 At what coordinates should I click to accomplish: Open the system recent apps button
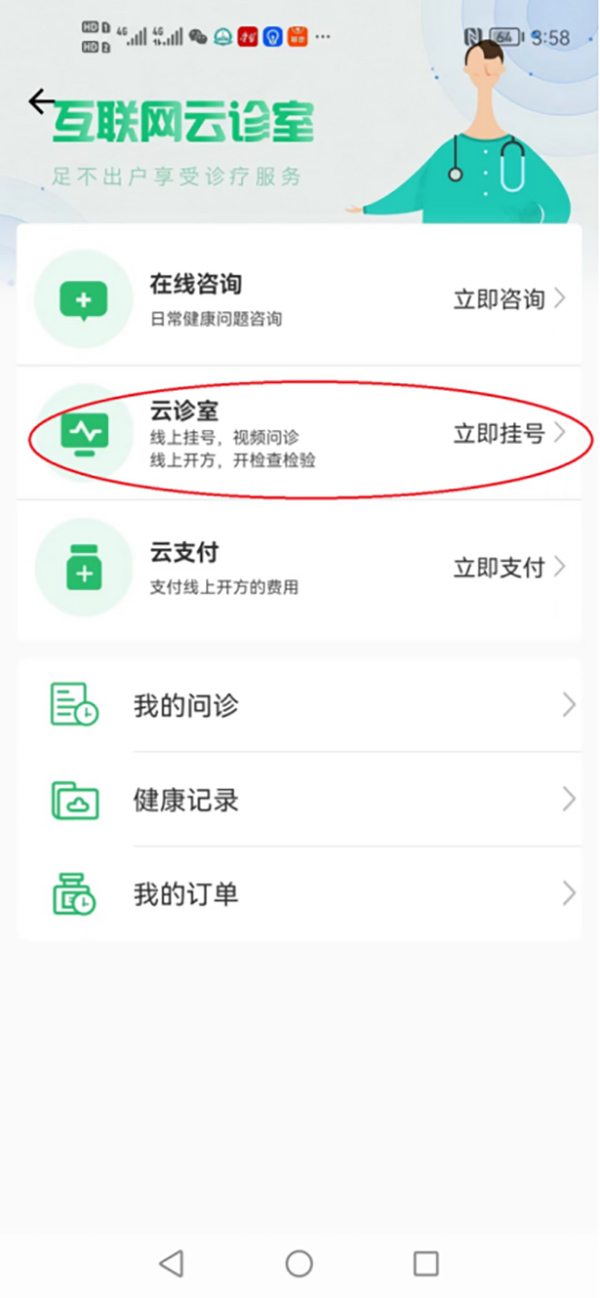pyautogui.click(x=426, y=1263)
